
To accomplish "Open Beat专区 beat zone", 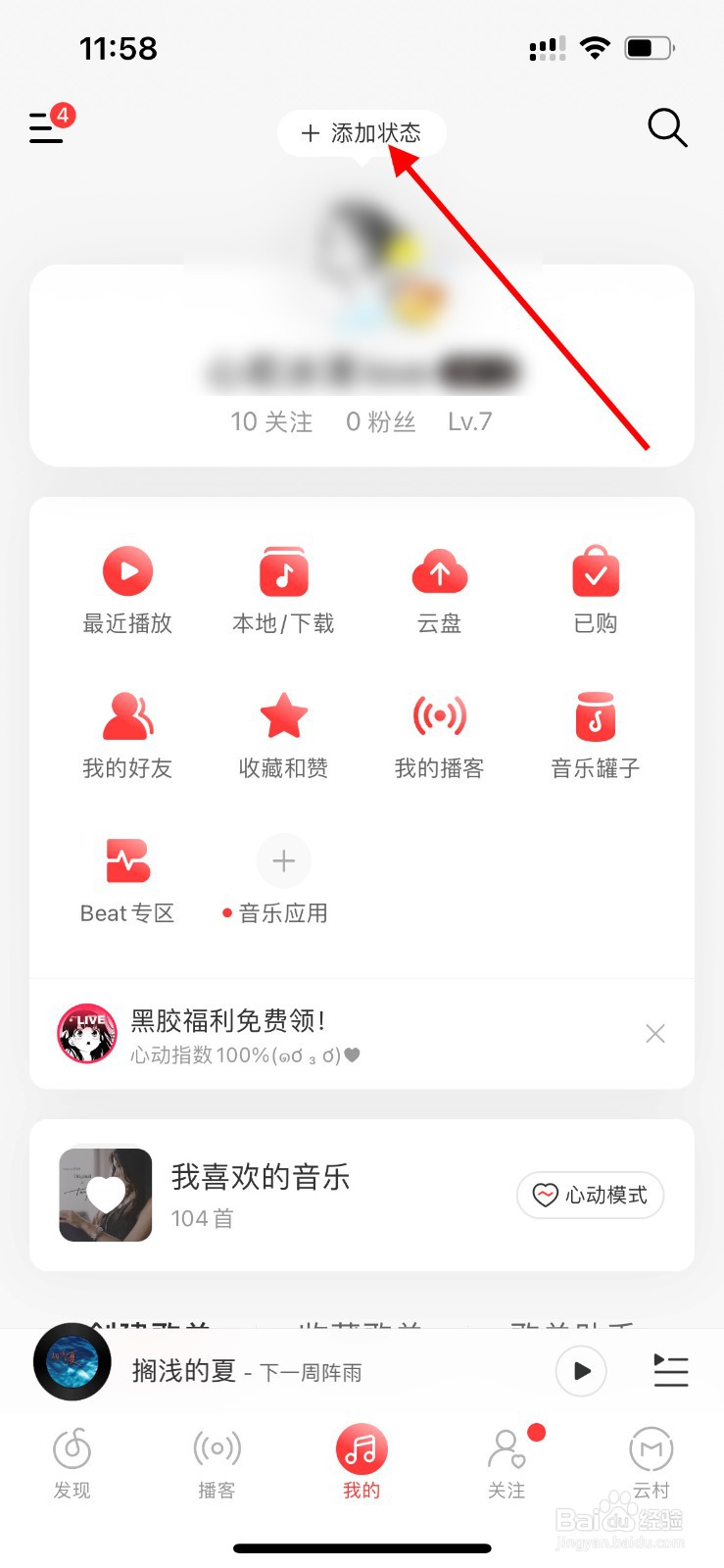I will pyautogui.click(x=126, y=877).
